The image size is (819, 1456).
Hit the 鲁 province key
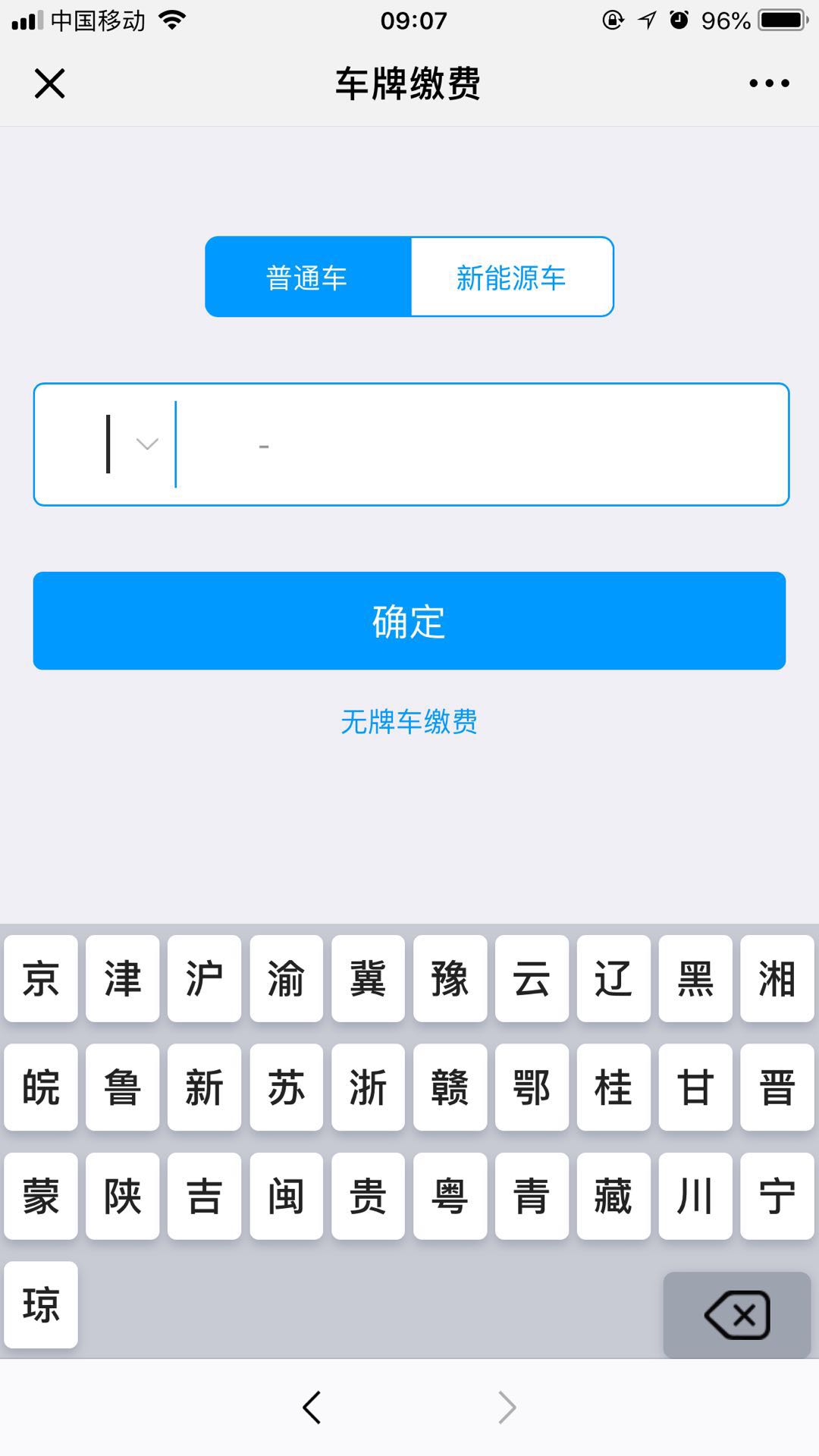123,1087
